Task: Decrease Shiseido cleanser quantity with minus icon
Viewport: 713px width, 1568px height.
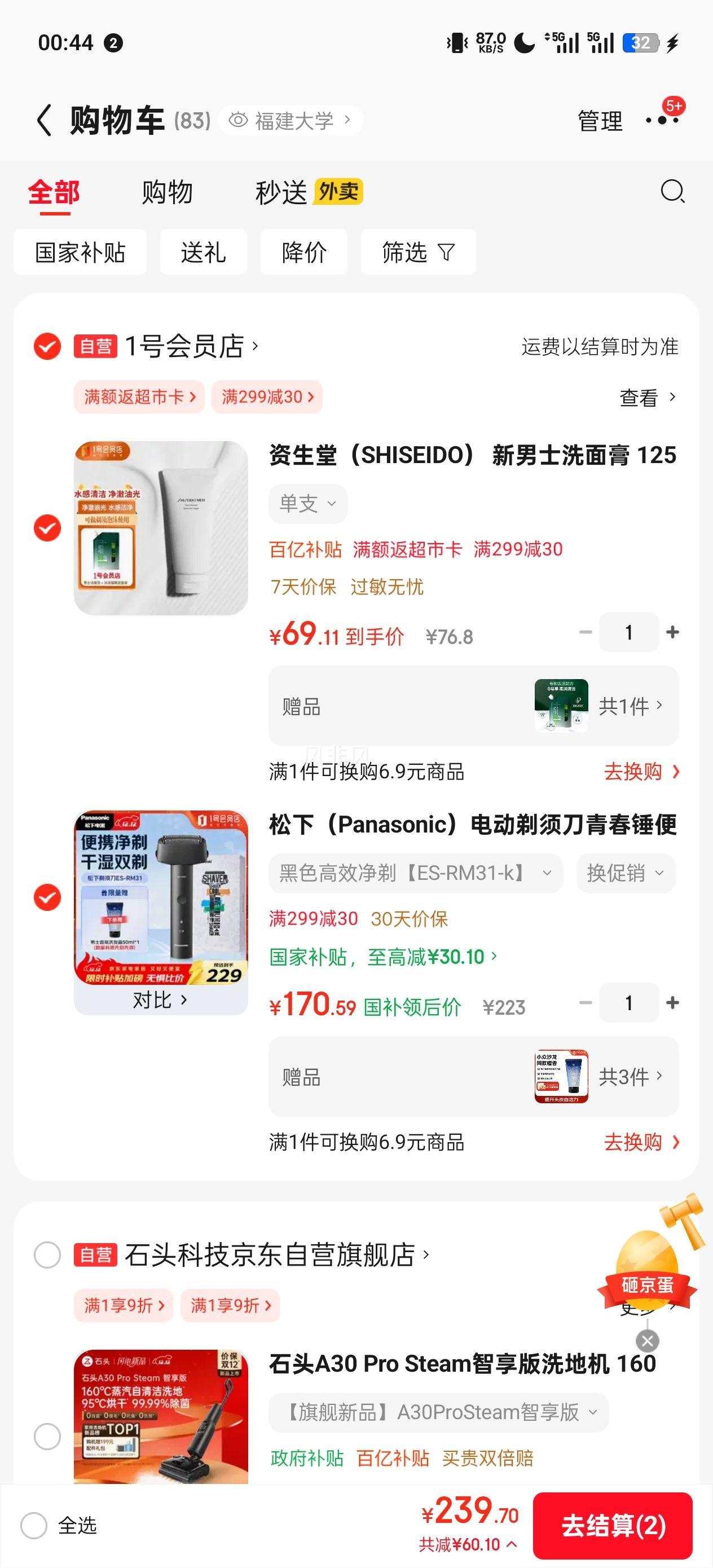Action: pos(586,632)
